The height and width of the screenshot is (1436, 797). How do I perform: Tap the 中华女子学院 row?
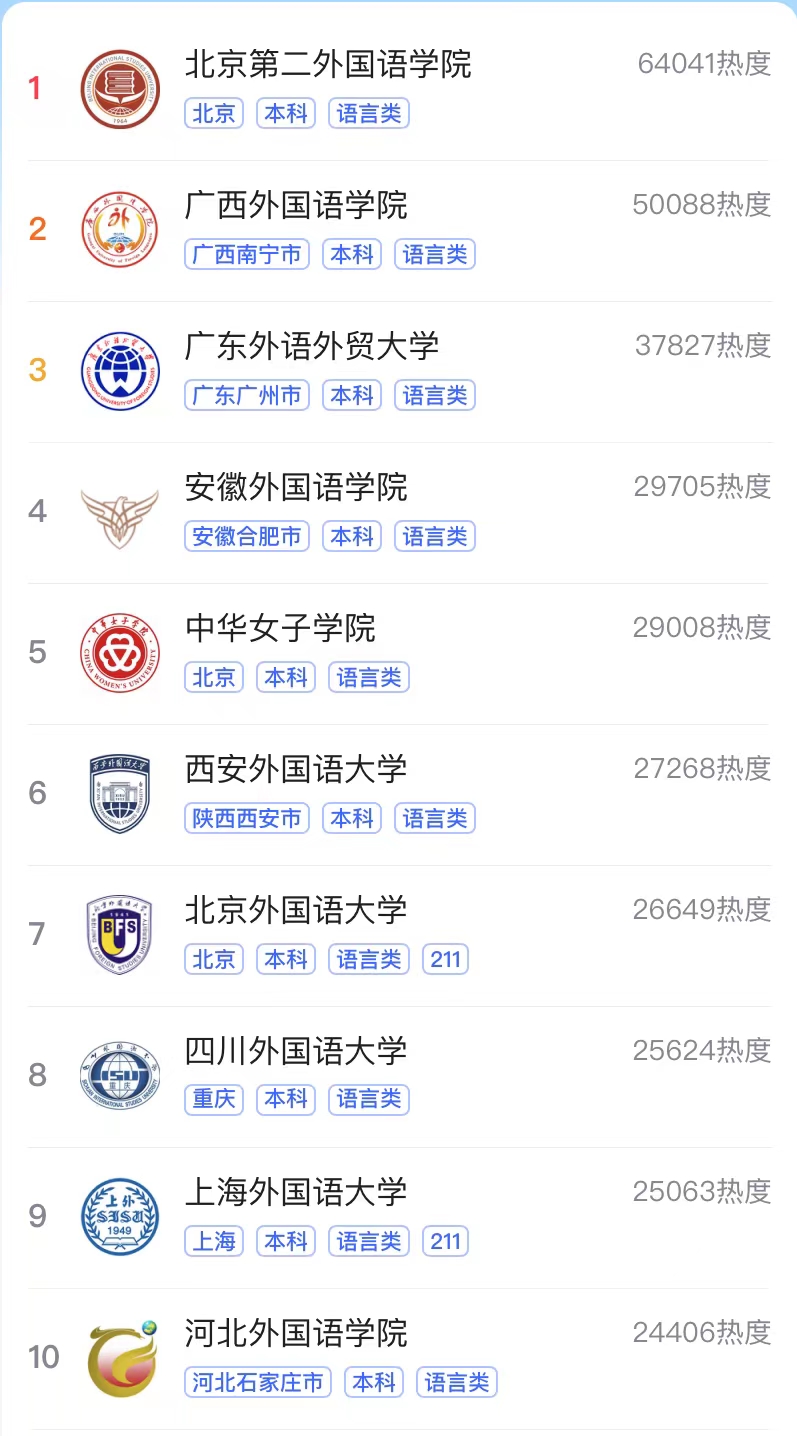coord(280,629)
